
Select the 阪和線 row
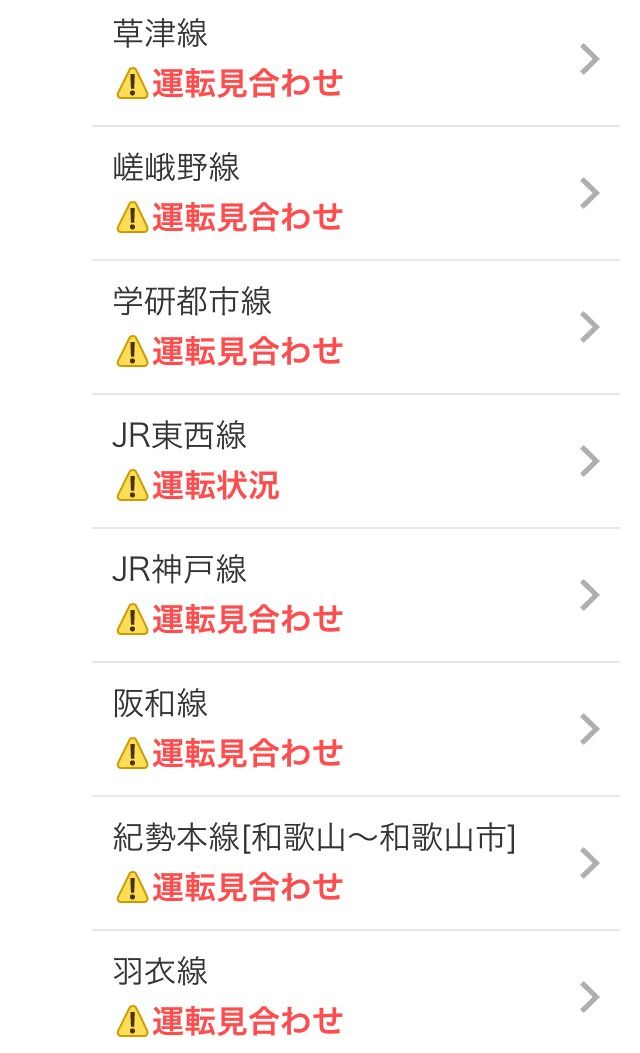point(355,729)
